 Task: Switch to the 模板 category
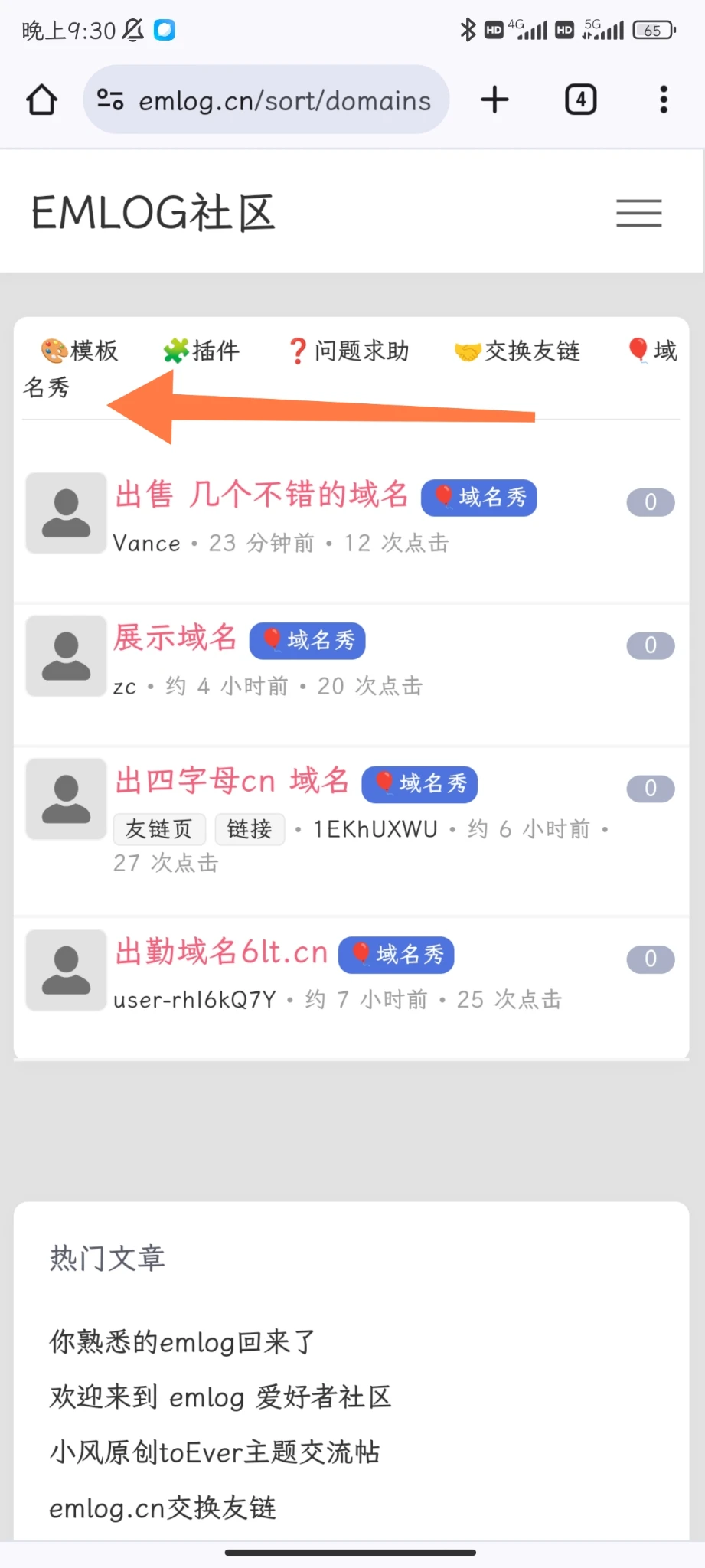point(80,351)
